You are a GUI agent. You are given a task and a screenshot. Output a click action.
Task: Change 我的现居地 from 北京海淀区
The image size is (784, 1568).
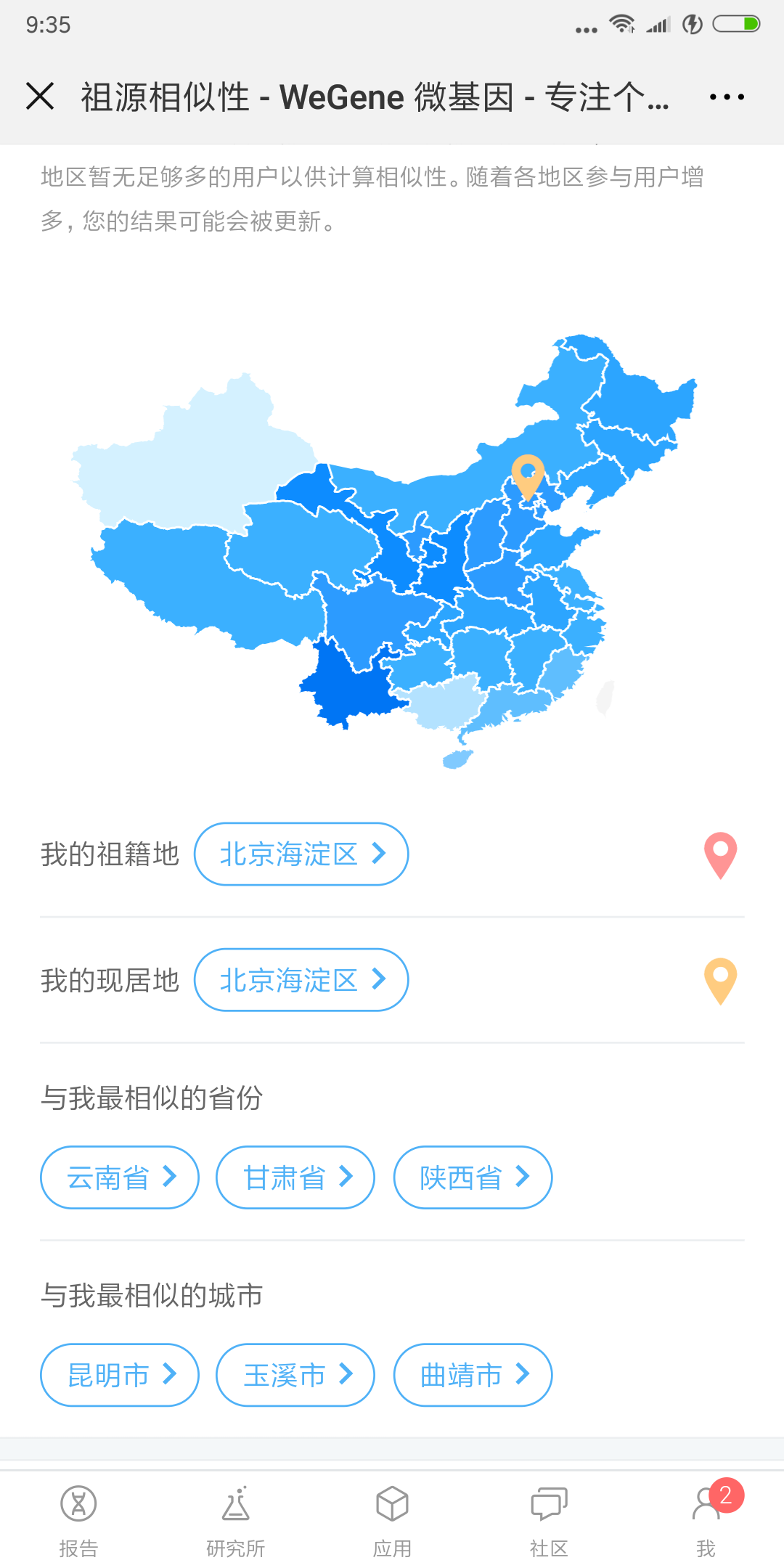(x=301, y=980)
